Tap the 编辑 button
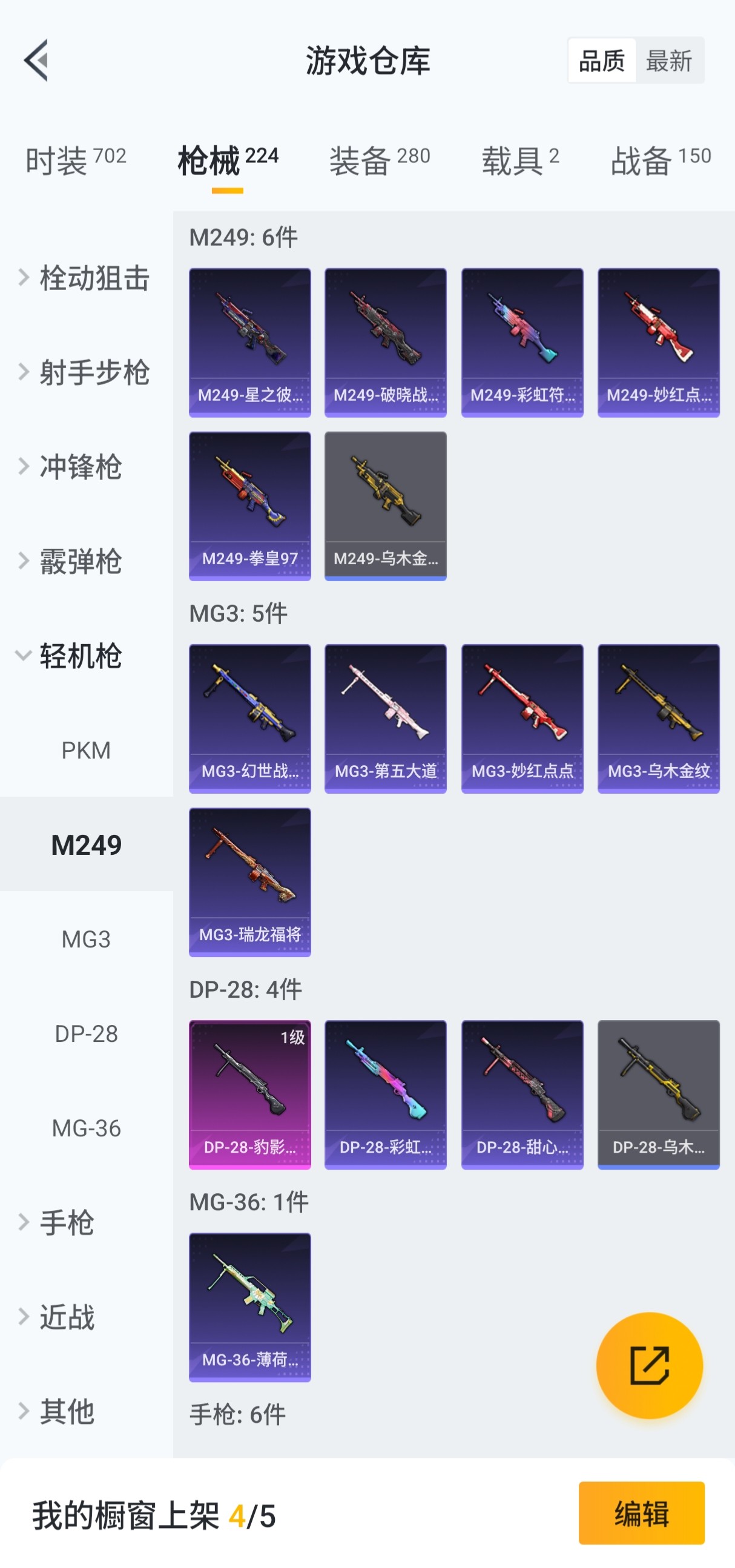Viewport: 735px width, 1568px height. 641,1514
